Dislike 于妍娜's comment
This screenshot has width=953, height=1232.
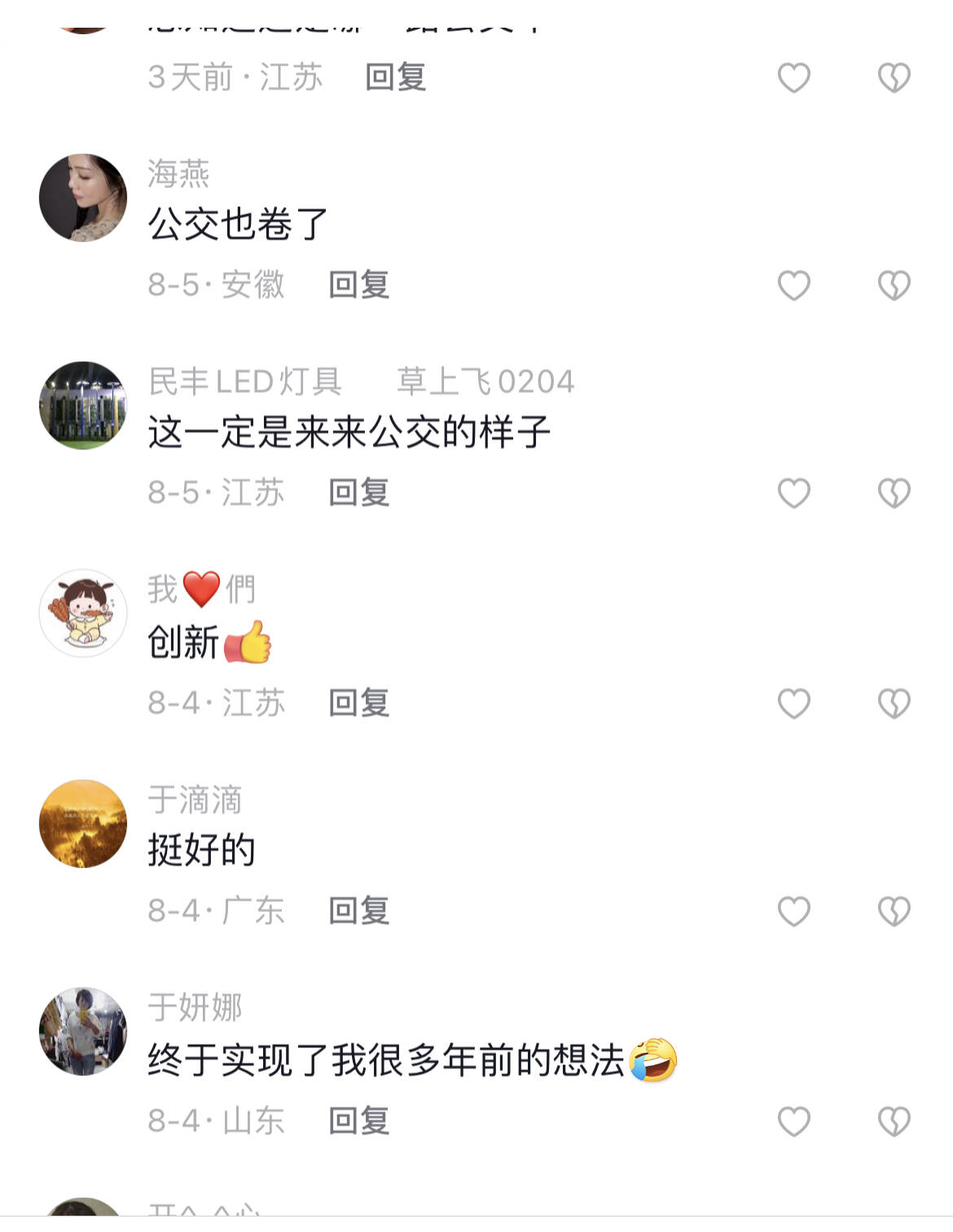[x=894, y=1120]
